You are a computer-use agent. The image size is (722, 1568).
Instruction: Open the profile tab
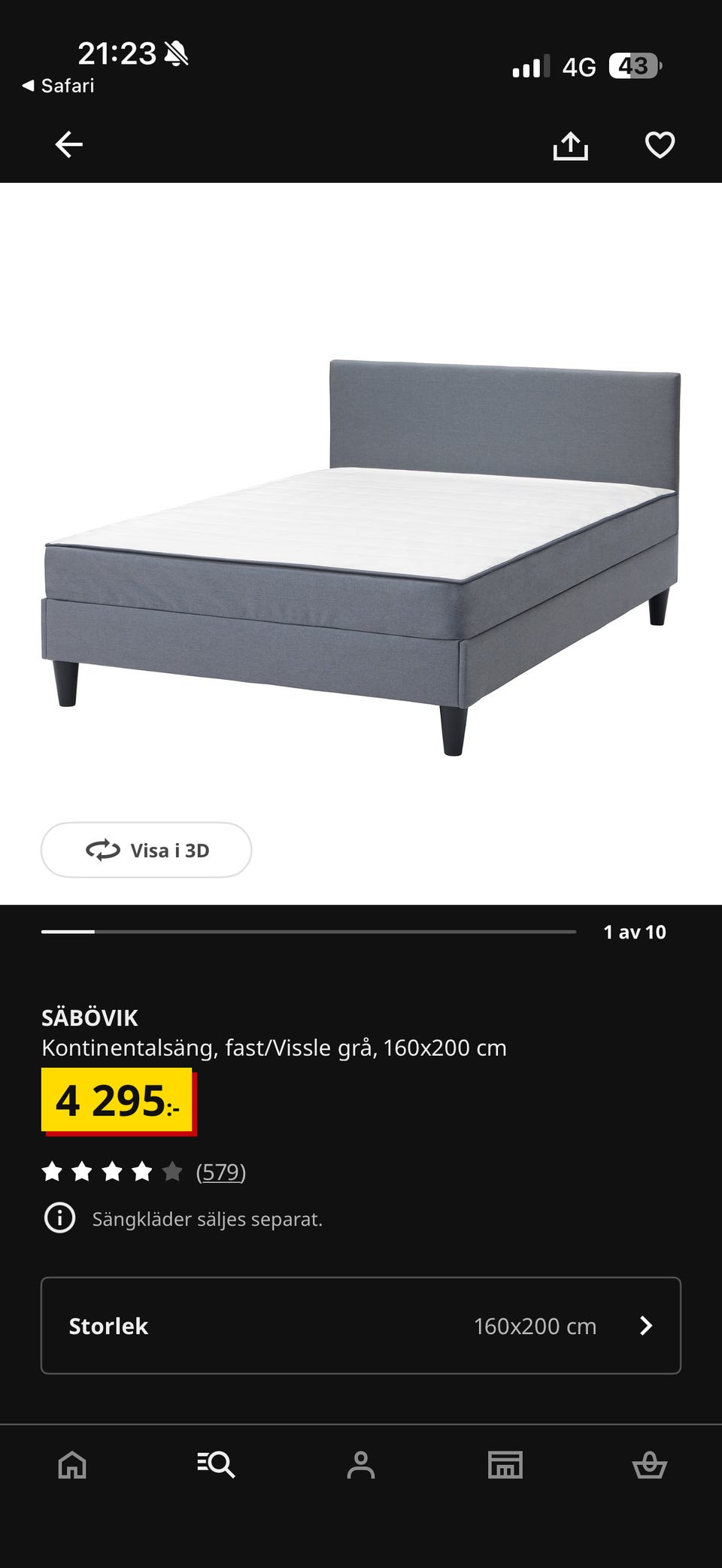point(361,1465)
